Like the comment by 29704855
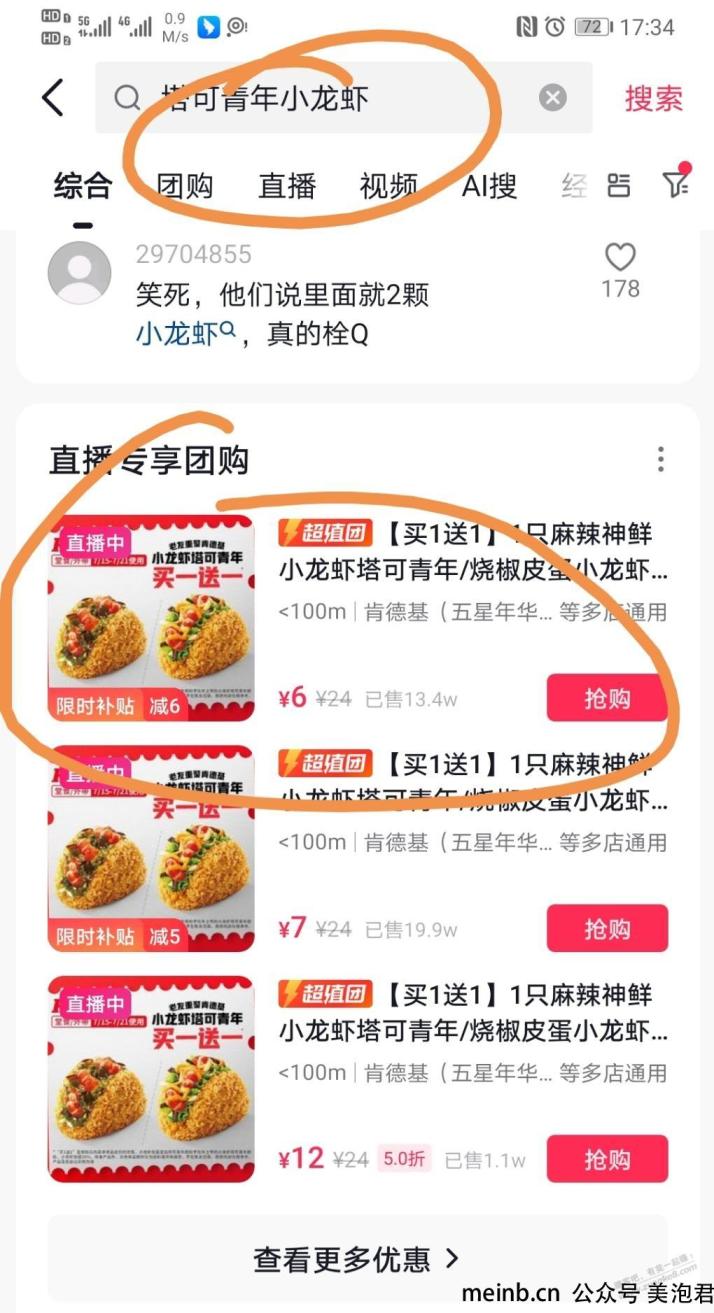Viewport: 714px width, 1313px height. 620,257
